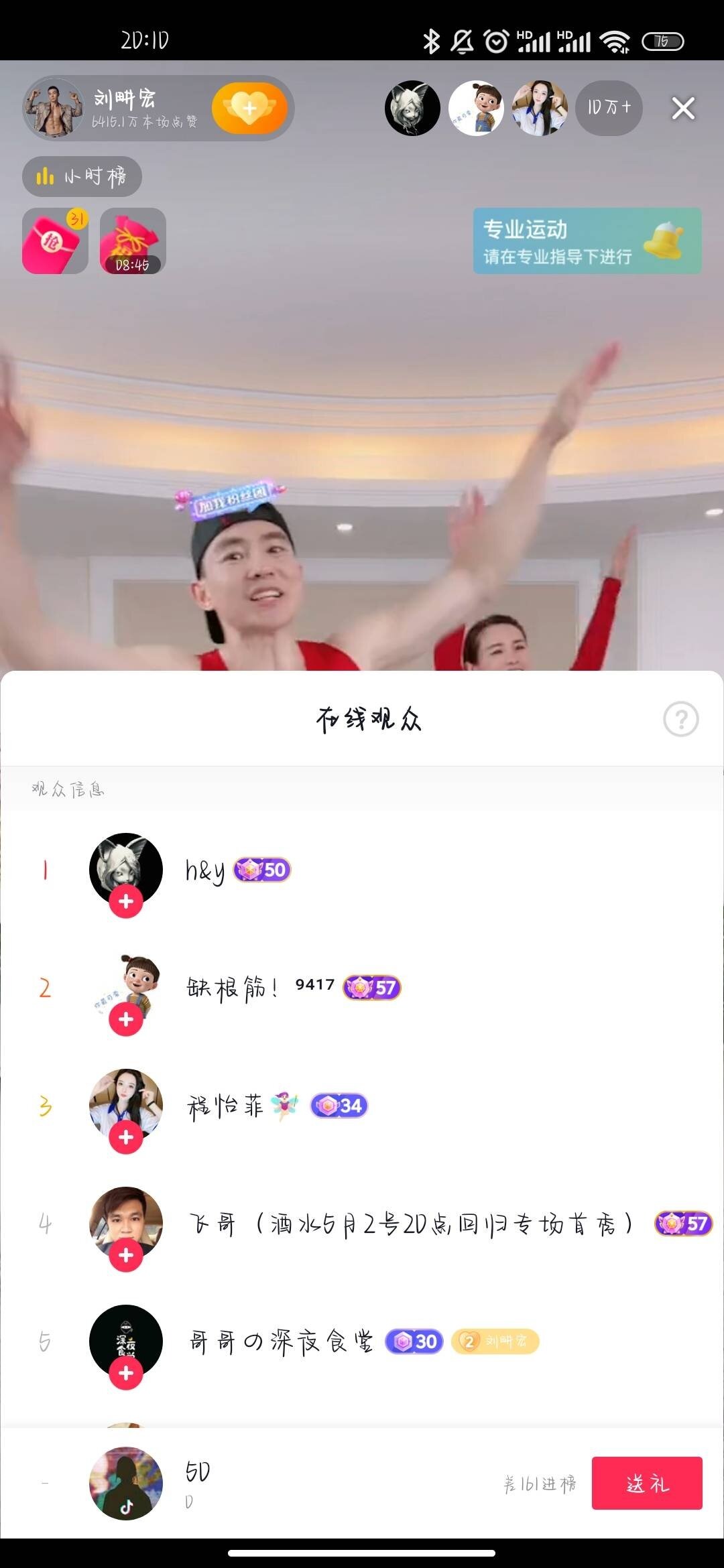724x1568 pixels.
Task: Close the live stream with the X button
Action: pyautogui.click(x=683, y=108)
